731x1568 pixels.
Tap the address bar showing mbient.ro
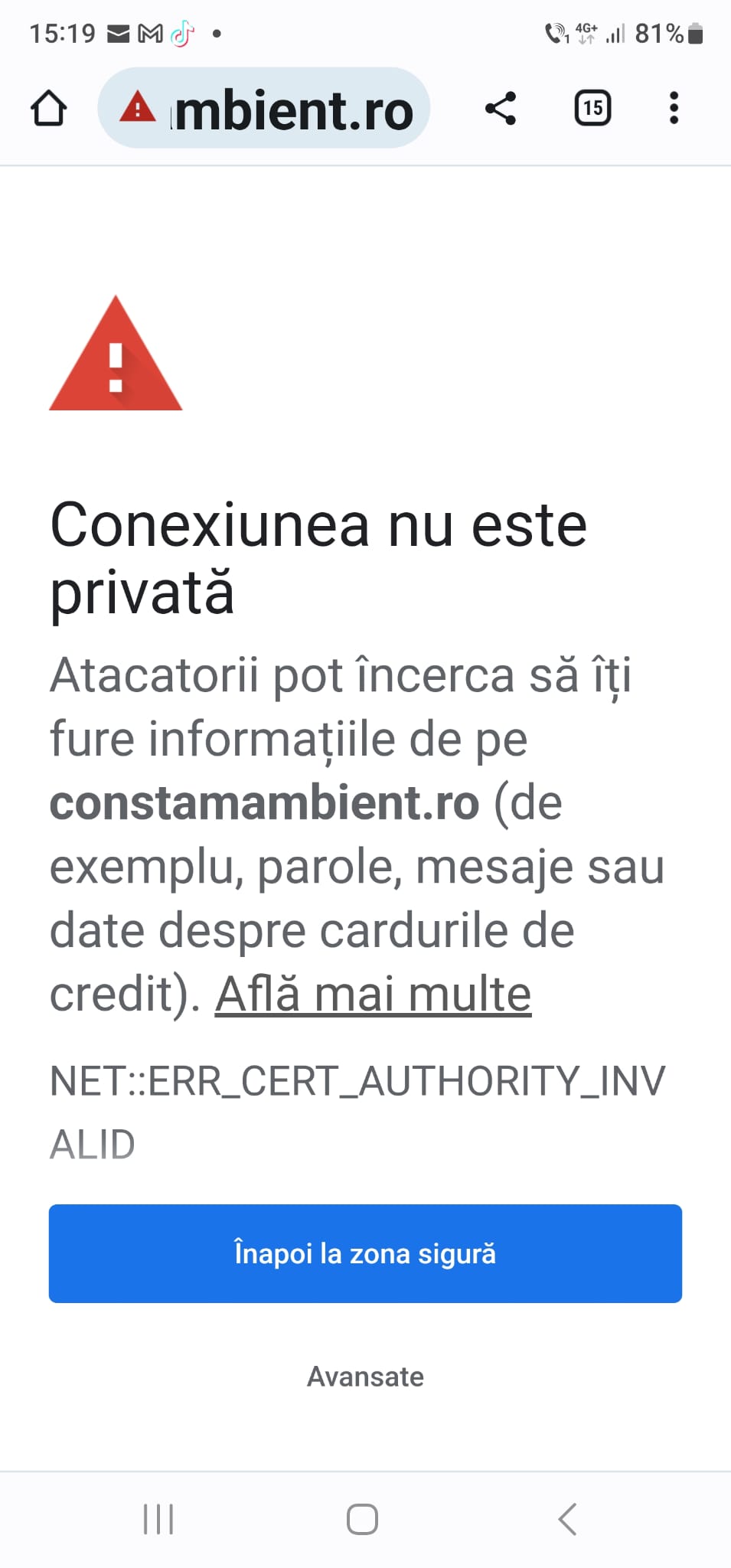264,108
